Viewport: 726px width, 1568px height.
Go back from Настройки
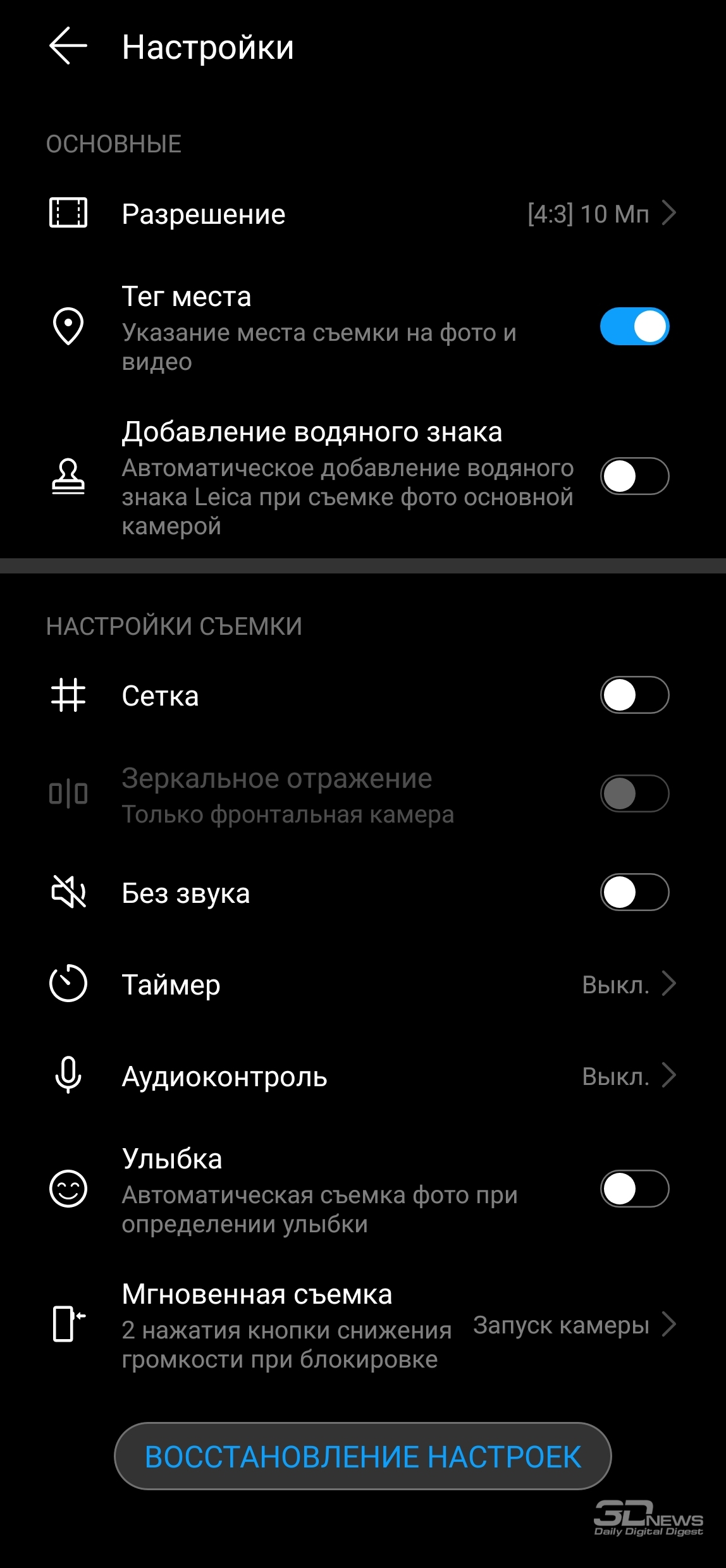68,46
